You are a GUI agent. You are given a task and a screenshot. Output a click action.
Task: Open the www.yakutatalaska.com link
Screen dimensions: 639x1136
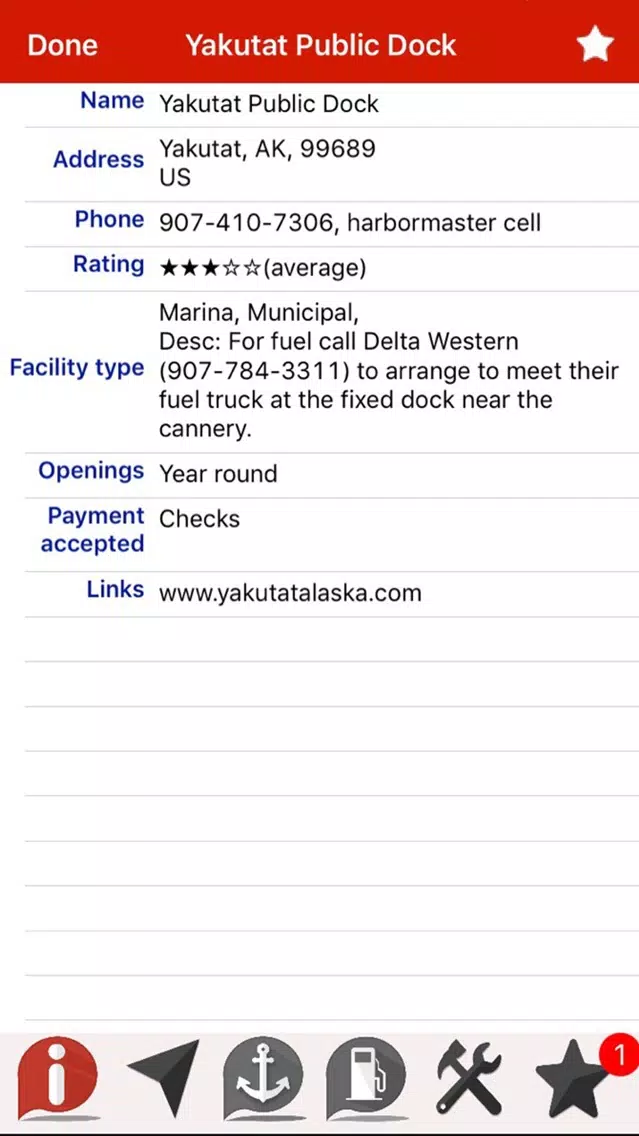[x=290, y=593]
